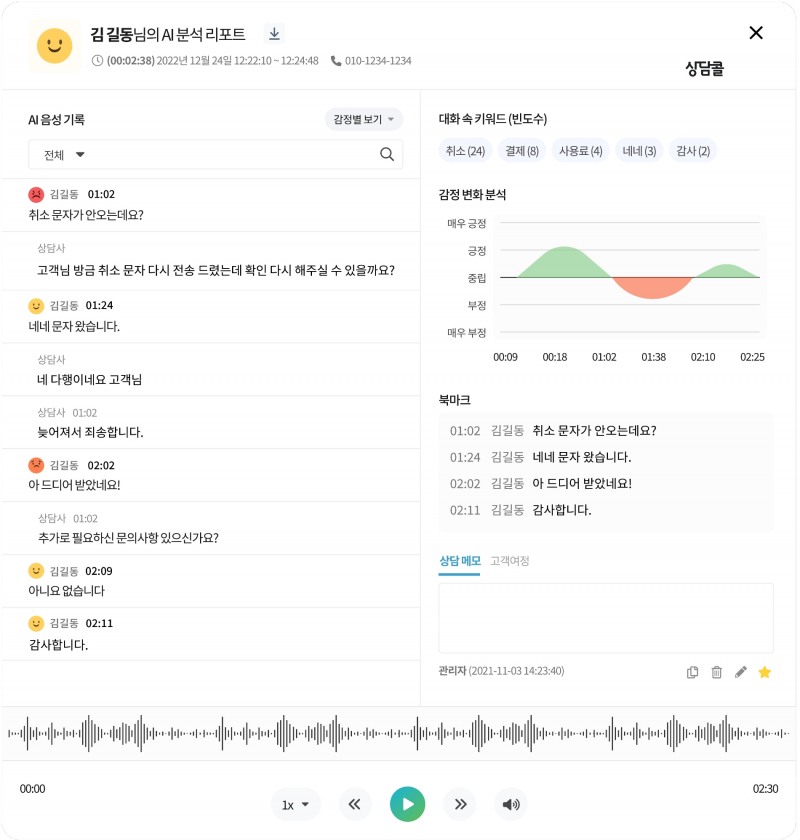The height and width of the screenshot is (840, 800).
Task: Filter by the 사용료 (4) keyword
Action: 581,151
